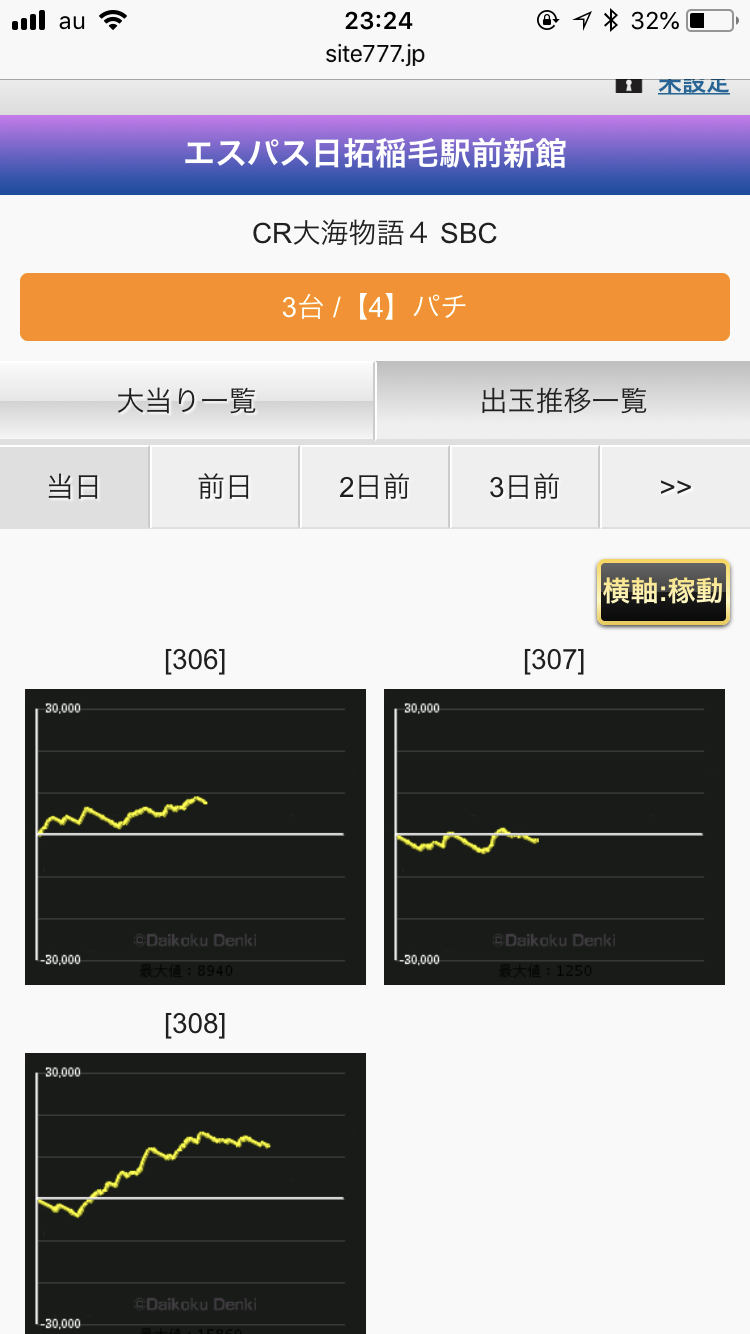
Task: Open the graph for machine 308
Action: pos(195,1193)
